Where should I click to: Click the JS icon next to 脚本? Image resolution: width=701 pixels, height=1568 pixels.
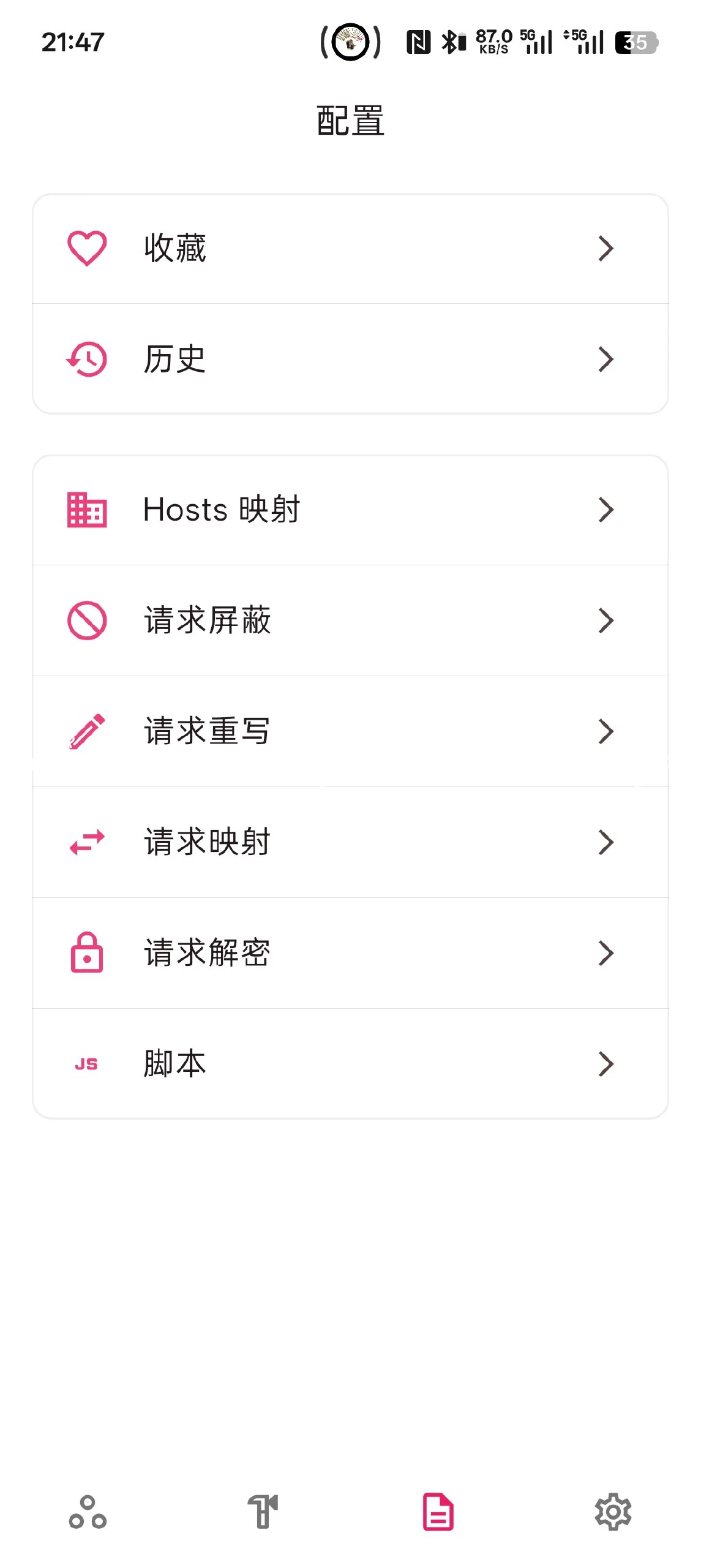[86, 1064]
